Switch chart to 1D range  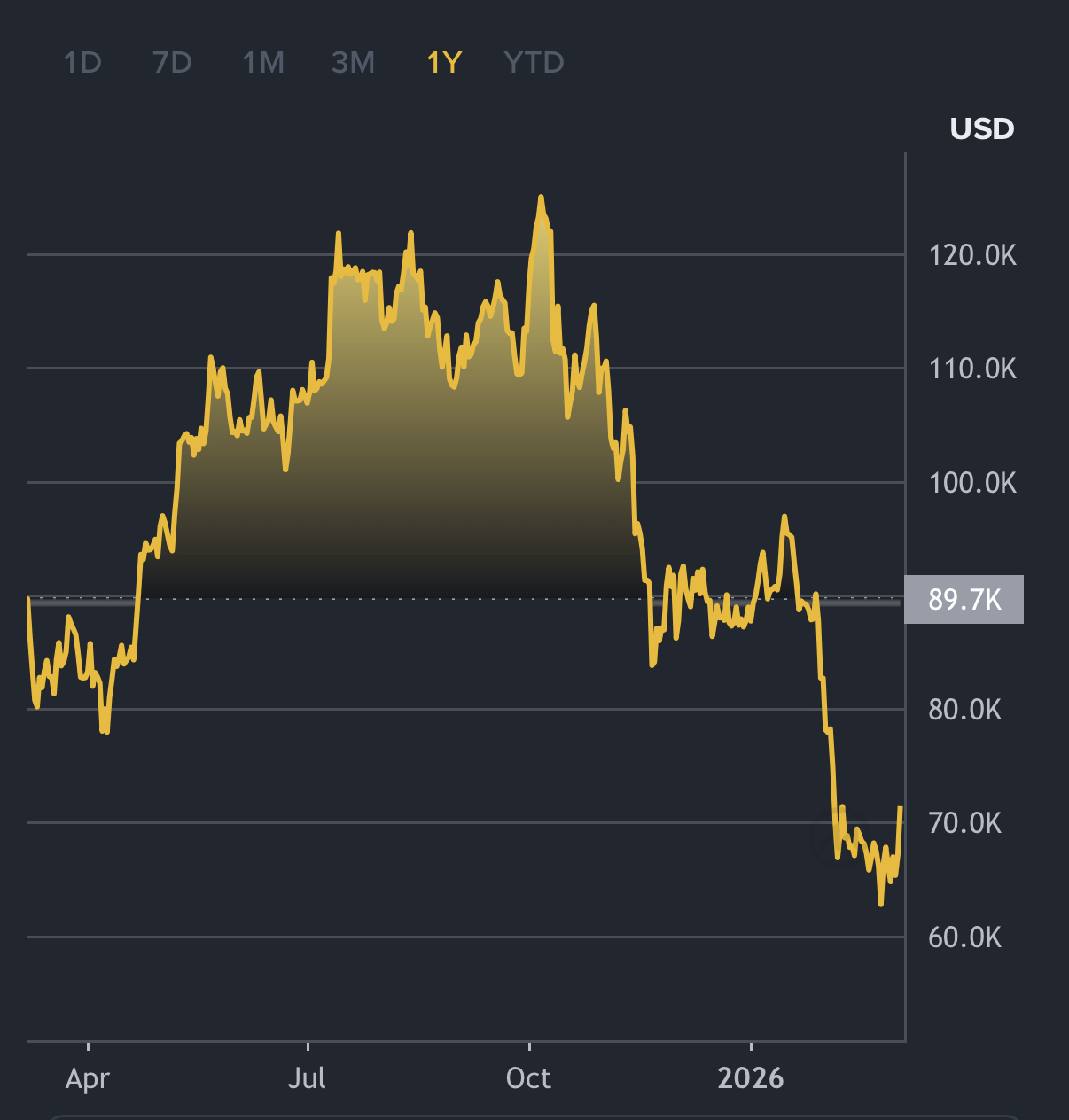(82, 63)
